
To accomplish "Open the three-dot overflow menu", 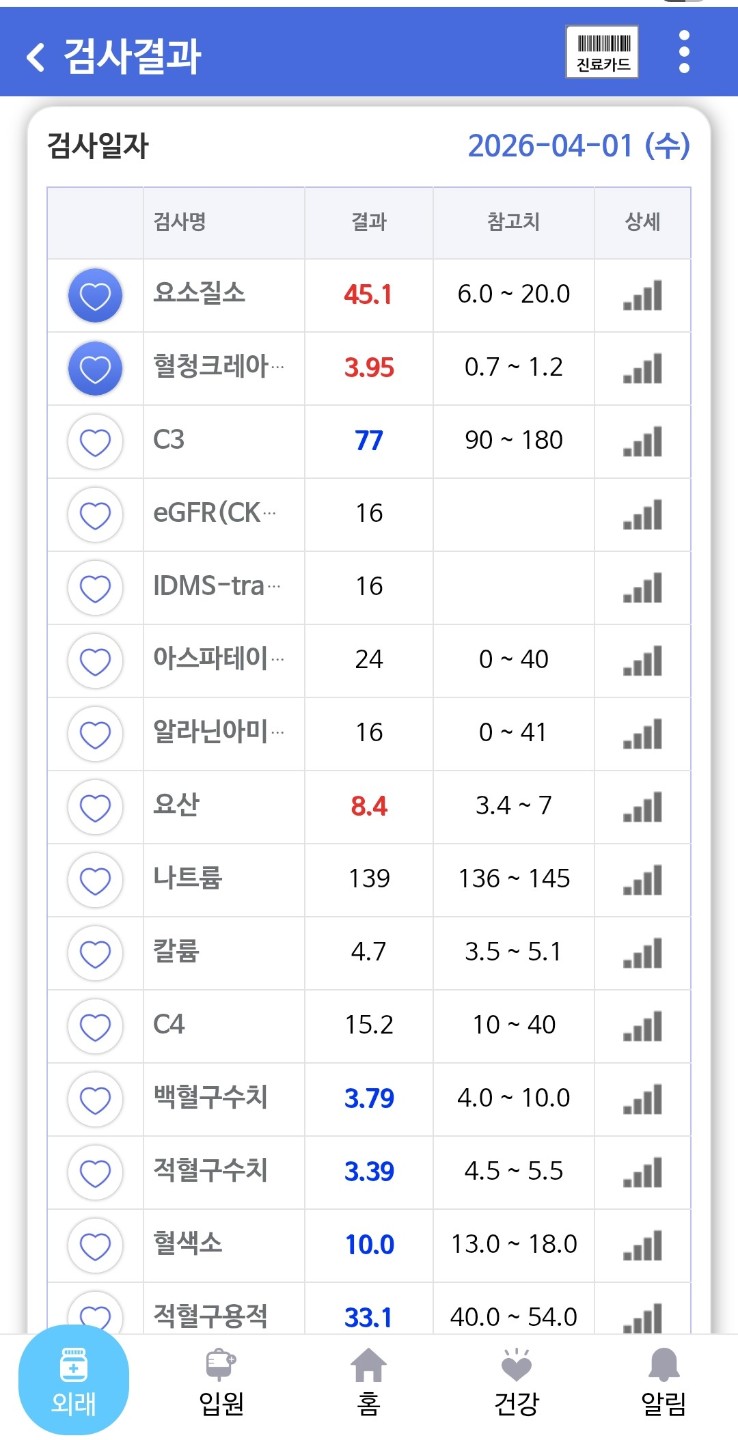I will (x=684, y=52).
